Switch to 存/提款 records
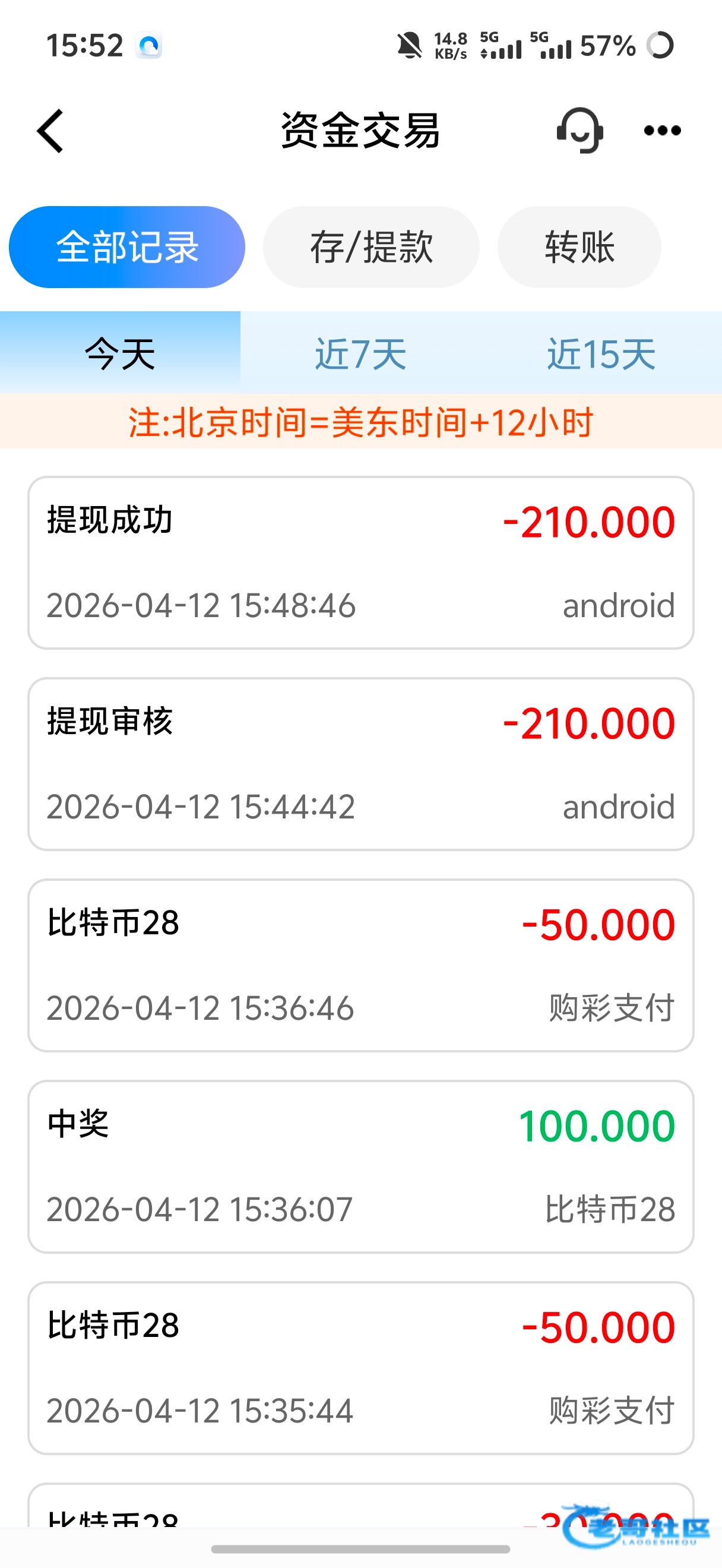Viewport: 722px width, 1568px height. click(x=371, y=247)
